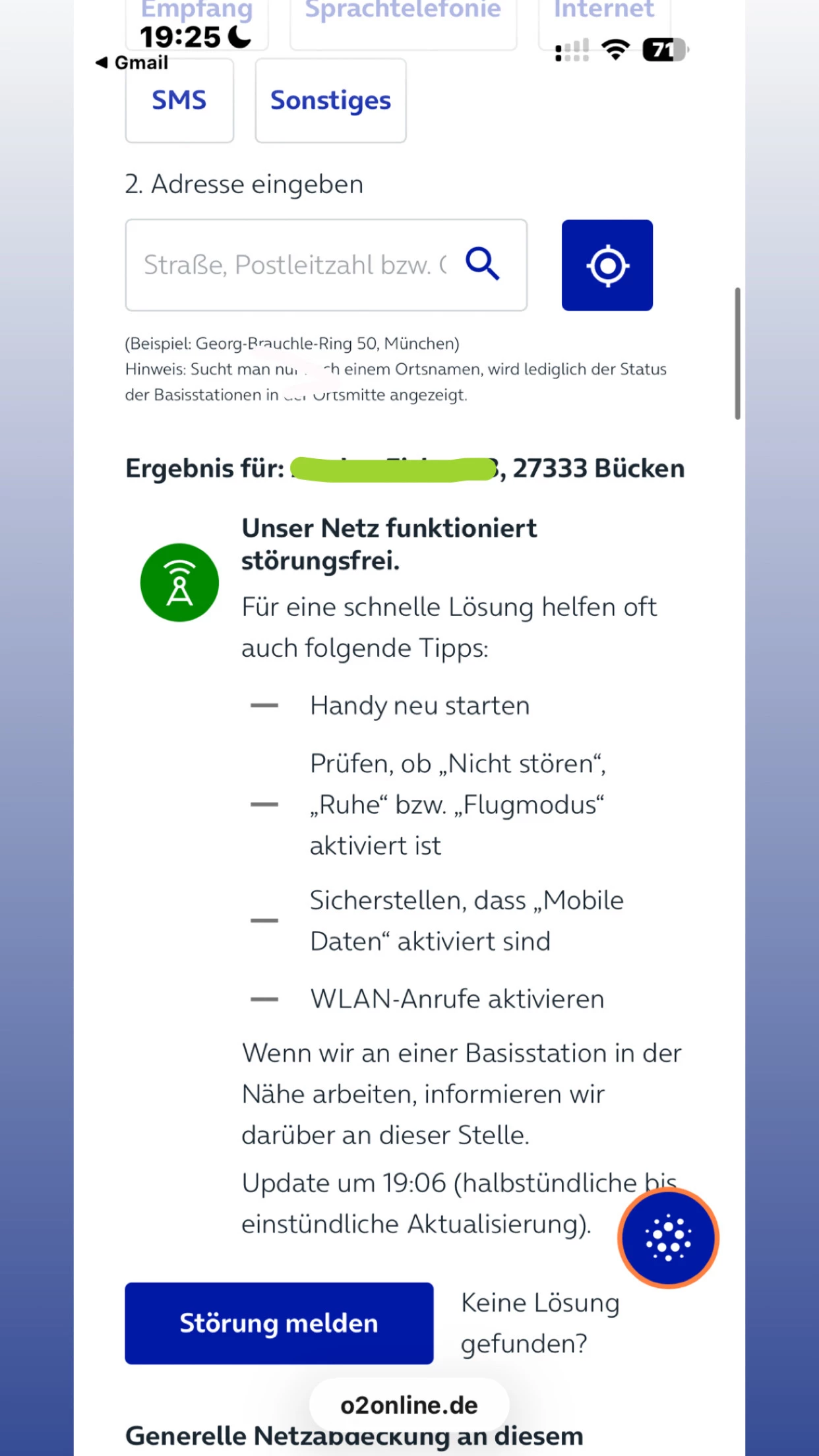Focus the address input field
The image size is (819, 1456).
coord(293,265)
